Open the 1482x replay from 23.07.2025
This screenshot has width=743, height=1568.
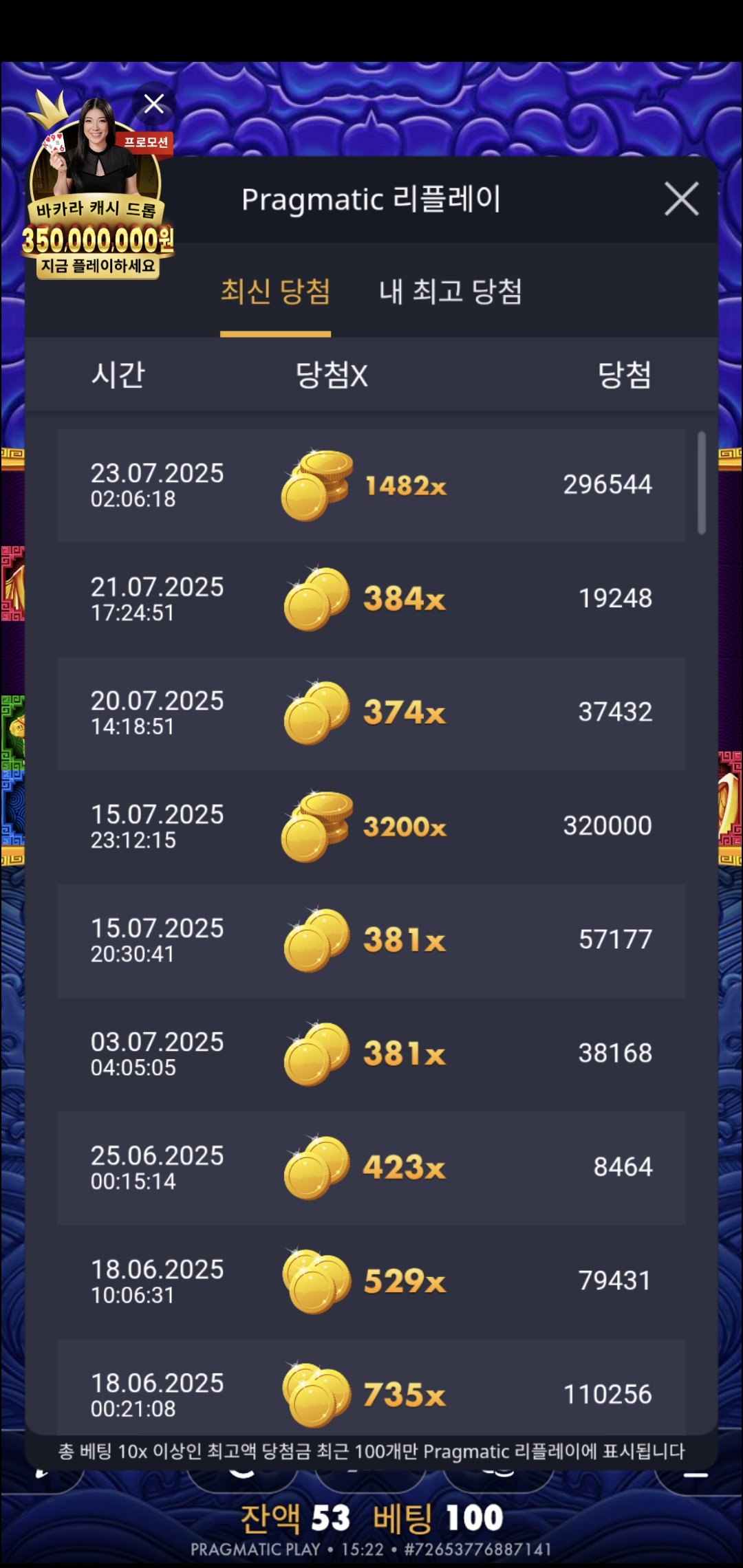(371, 486)
